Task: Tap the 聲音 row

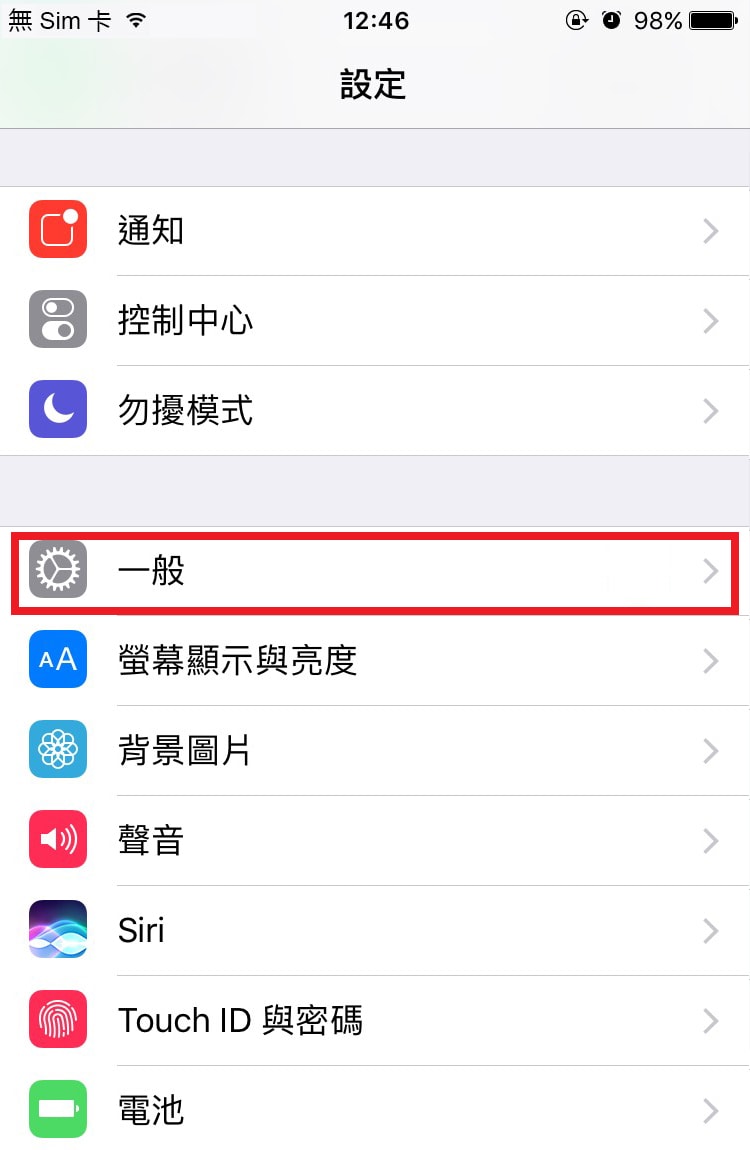Action: point(375,841)
